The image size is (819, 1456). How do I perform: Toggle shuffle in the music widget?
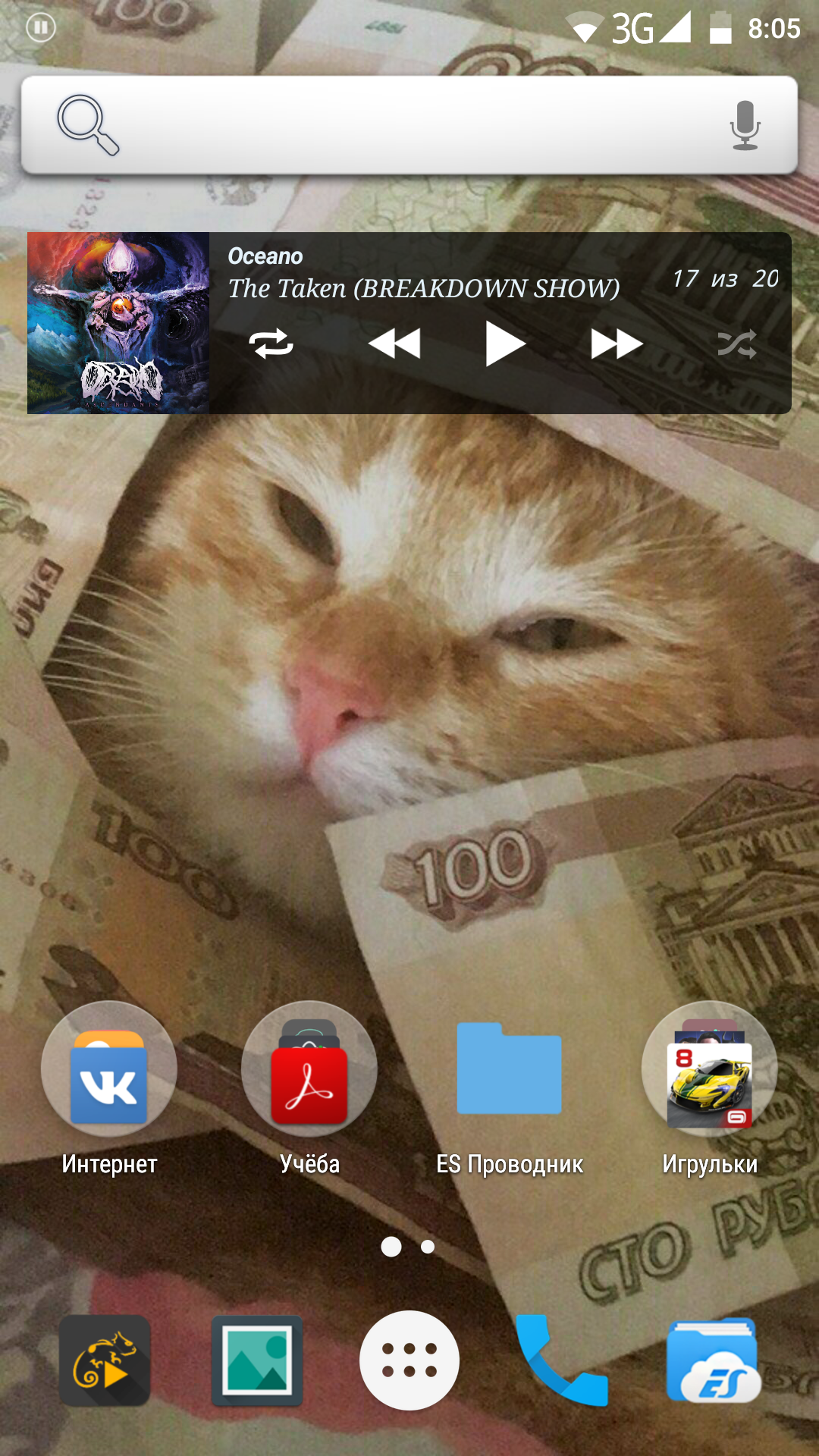click(x=736, y=344)
